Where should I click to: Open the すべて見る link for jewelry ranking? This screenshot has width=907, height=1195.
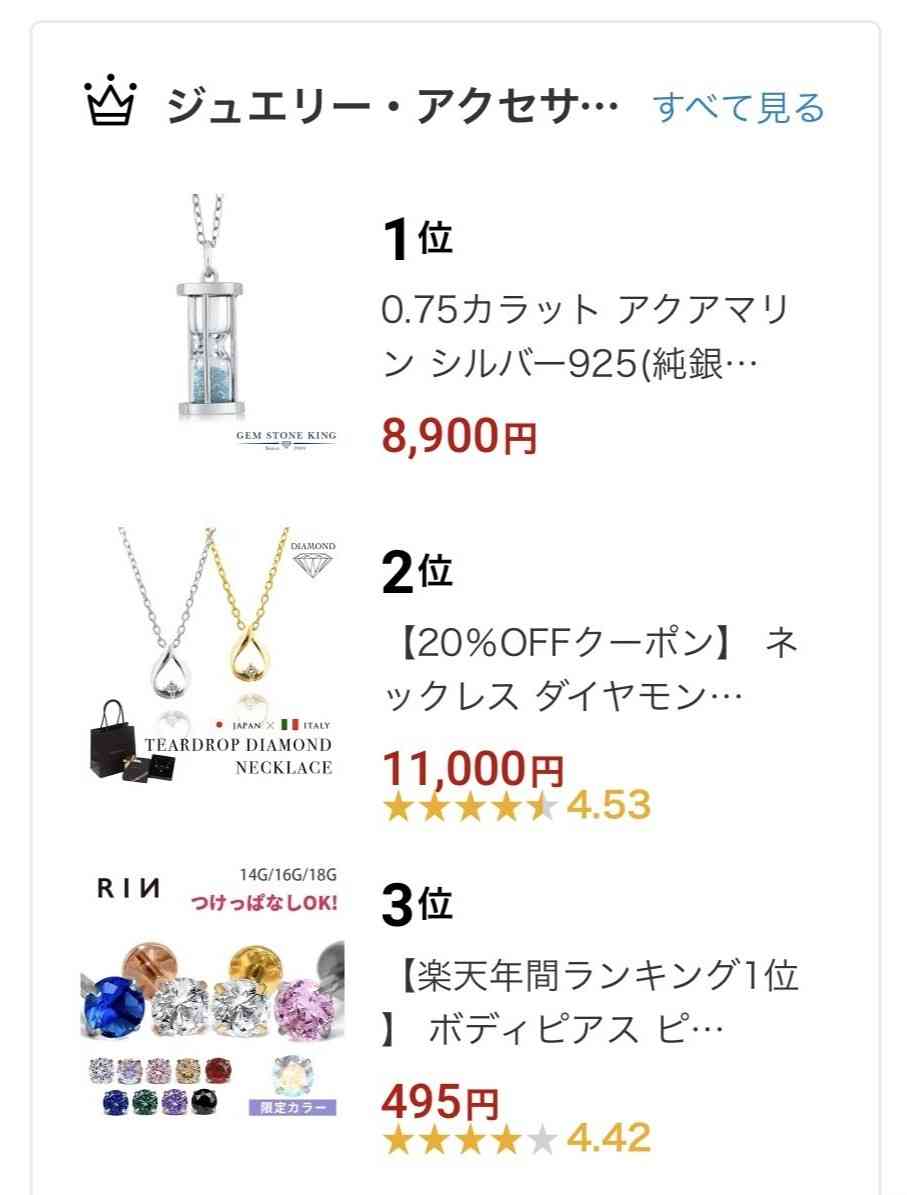click(738, 107)
